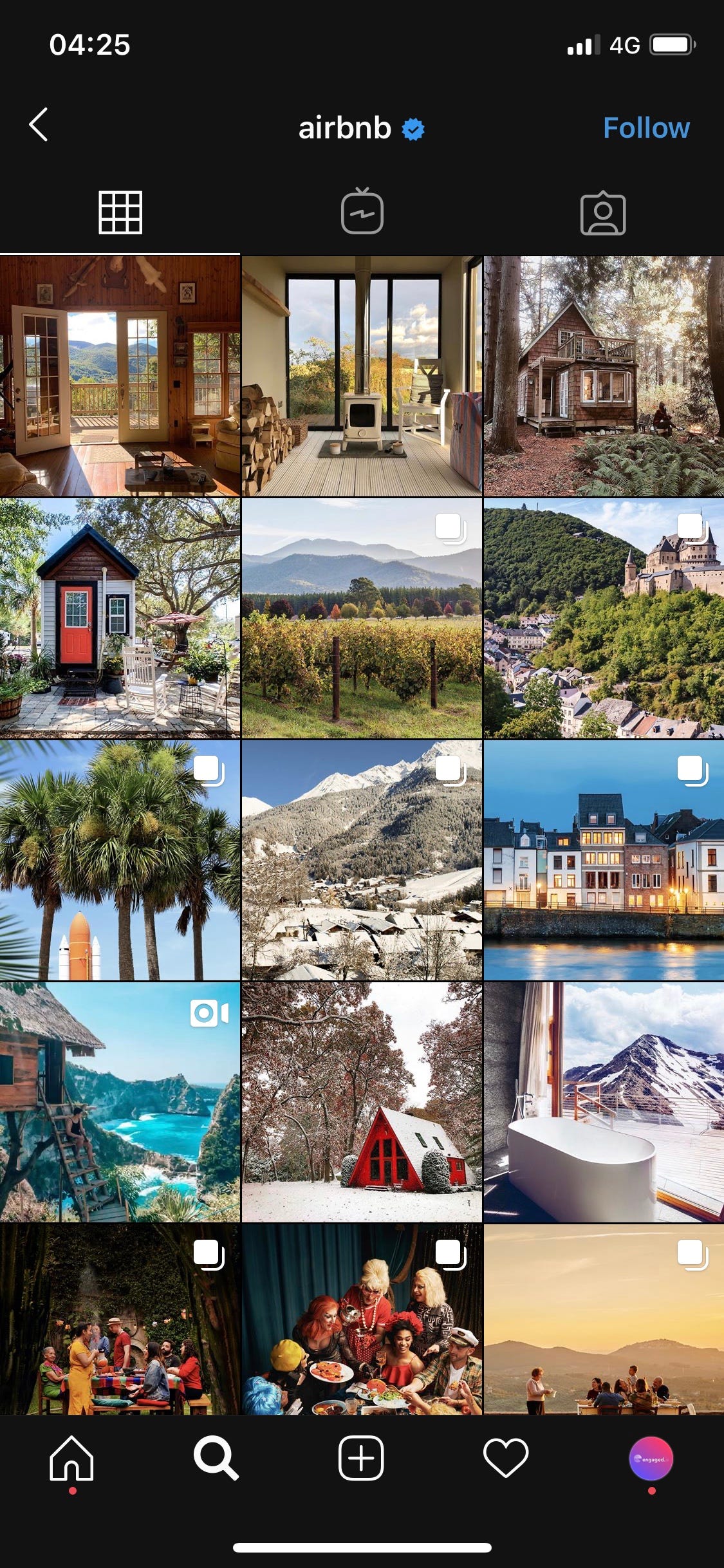Switch to the grid posts tab

tap(120, 212)
